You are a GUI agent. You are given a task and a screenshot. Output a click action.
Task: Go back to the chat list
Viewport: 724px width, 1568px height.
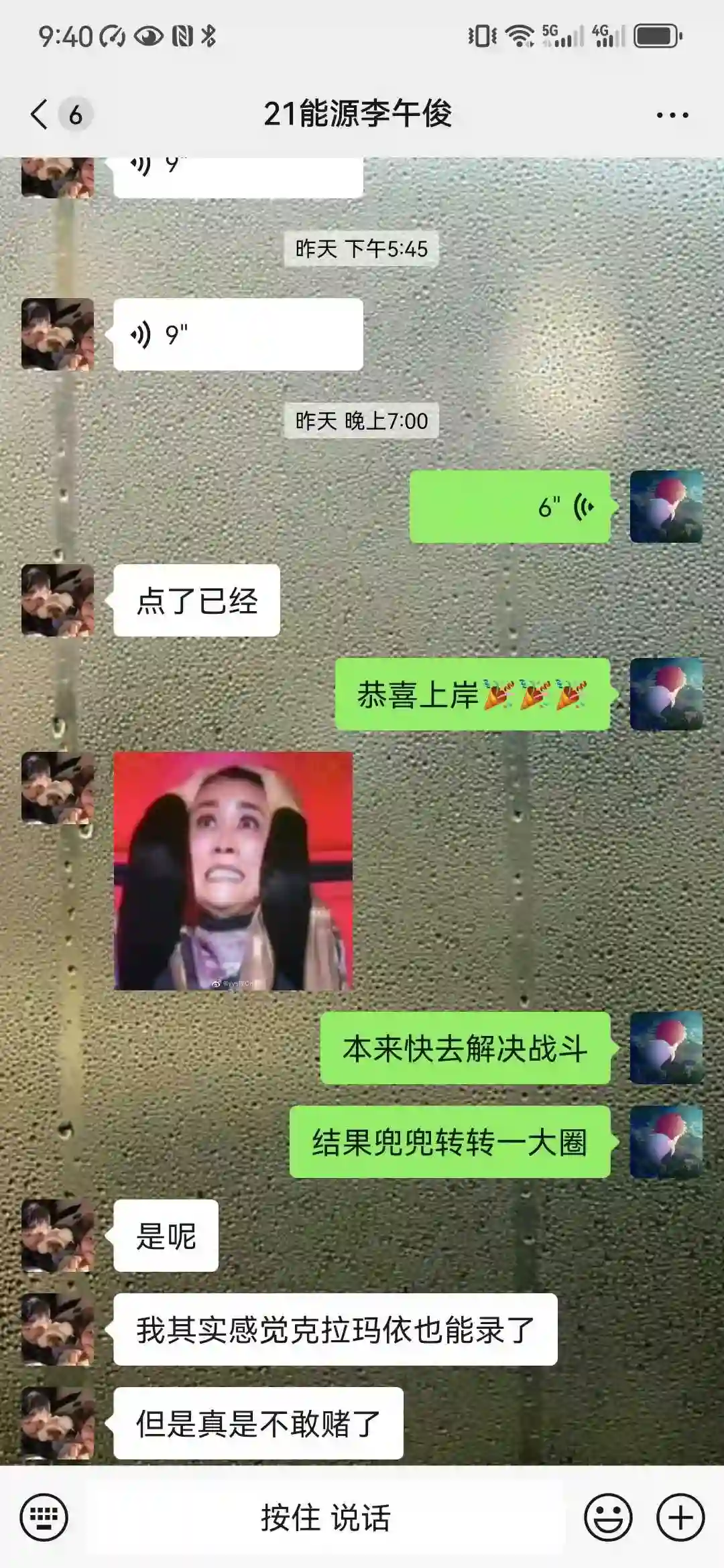pos(40,115)
